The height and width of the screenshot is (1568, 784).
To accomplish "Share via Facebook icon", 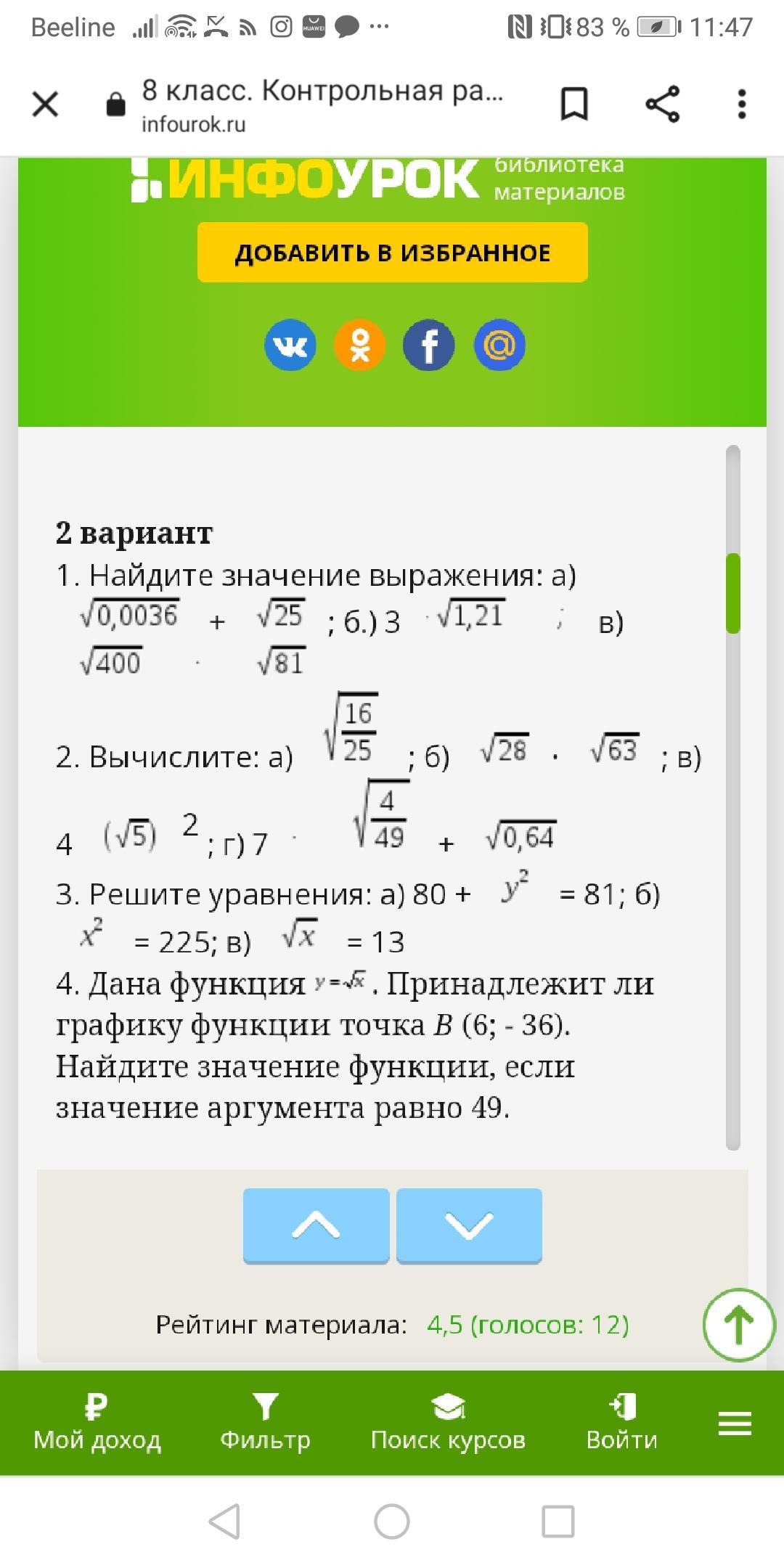I will coord(429,345).
